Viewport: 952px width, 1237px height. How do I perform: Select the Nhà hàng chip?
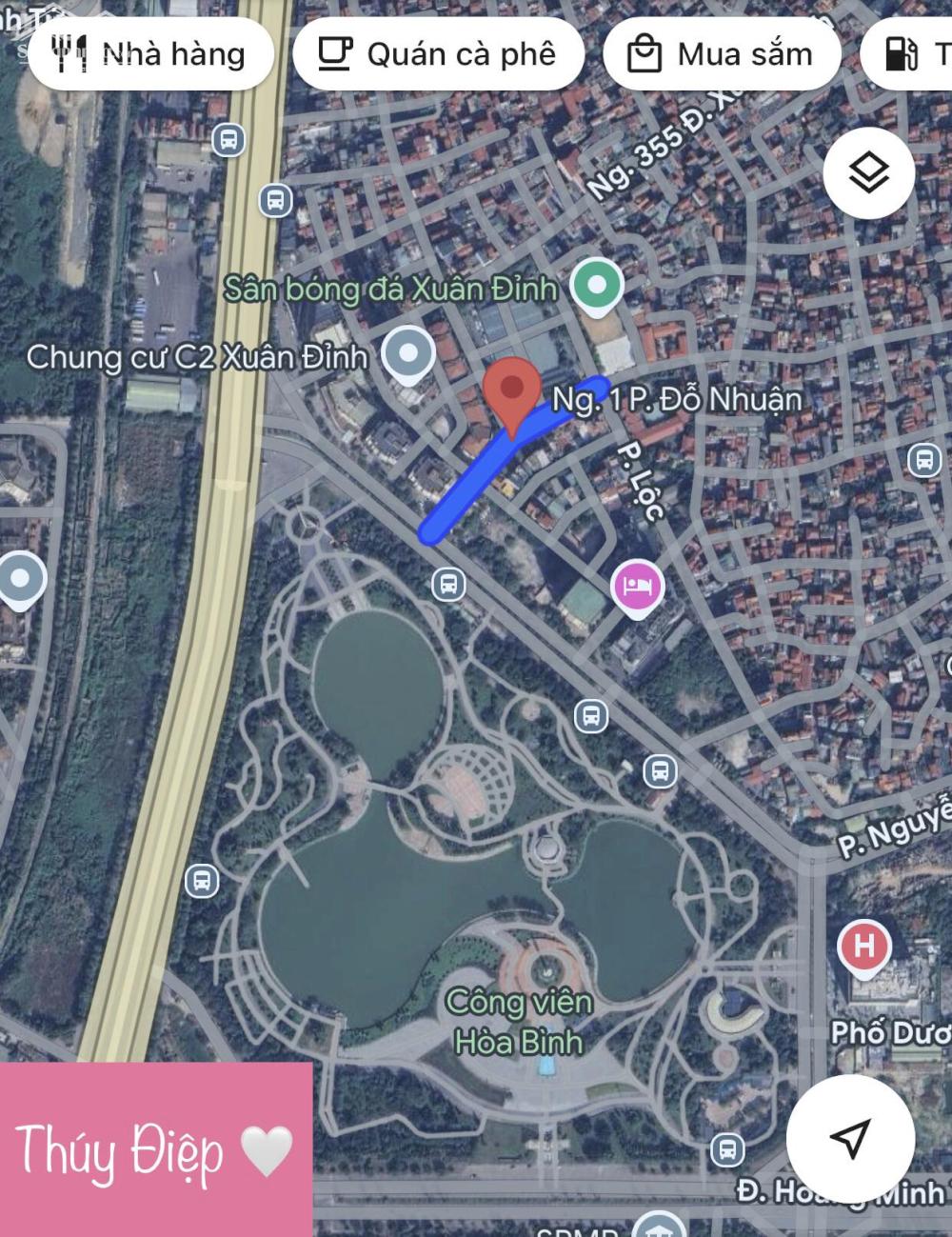[150, 54]
